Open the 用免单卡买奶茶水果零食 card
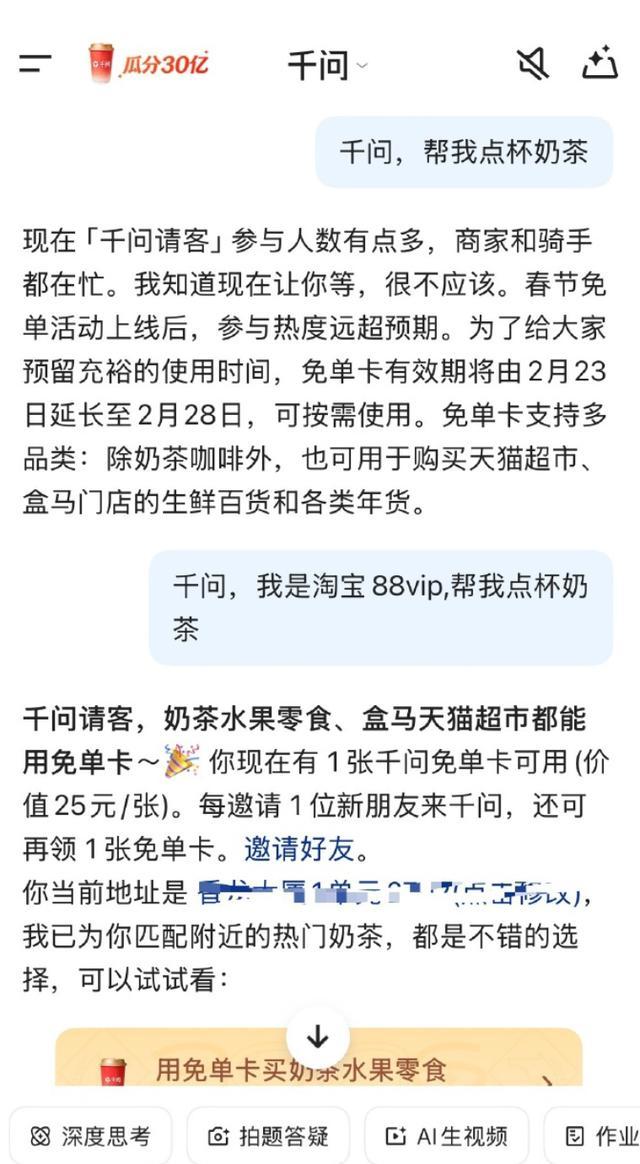640x1164 pixels. [318, 1068]
